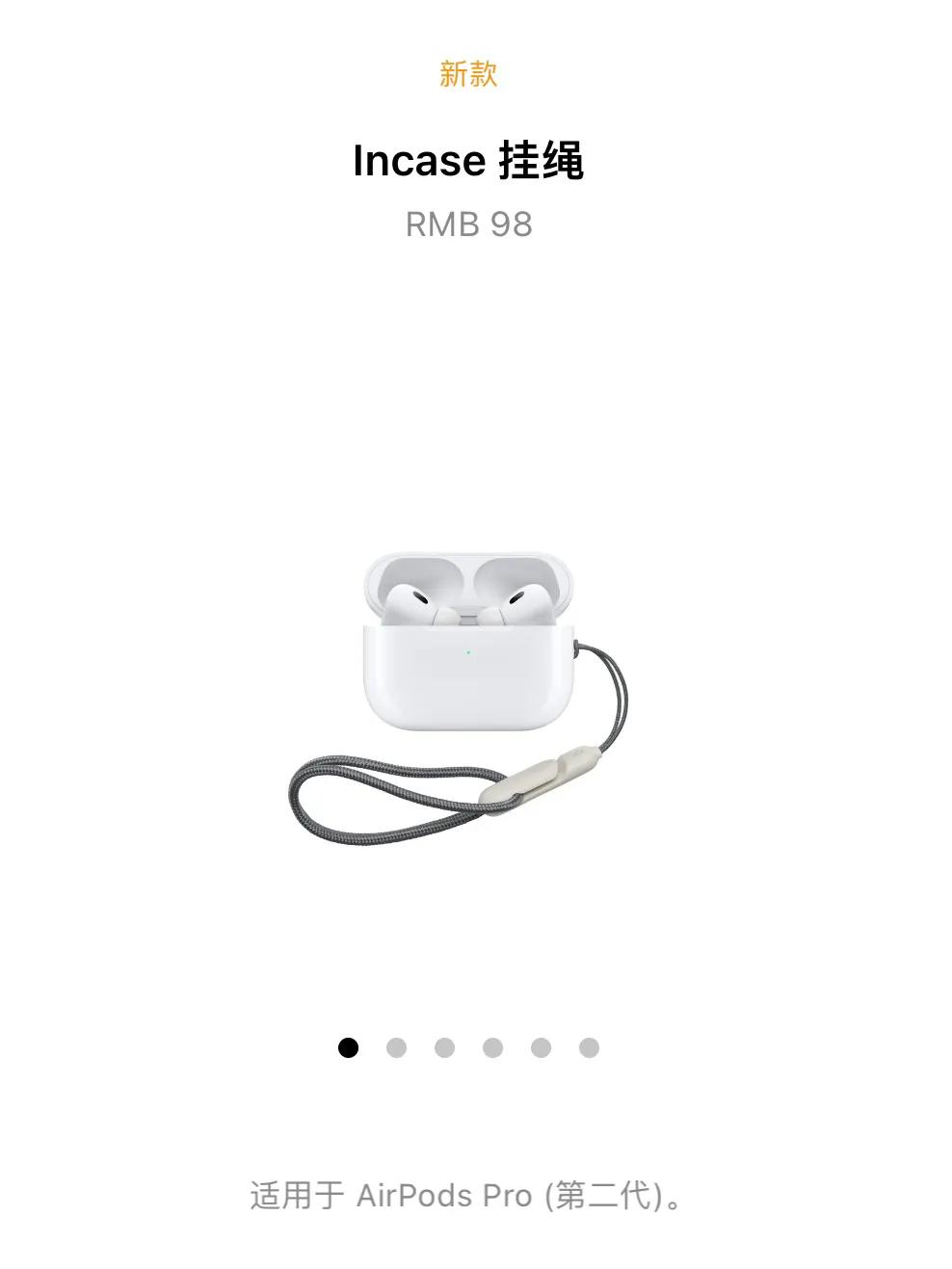
Task: Select the fifth page indicator dot
Action: point(541,1047)
